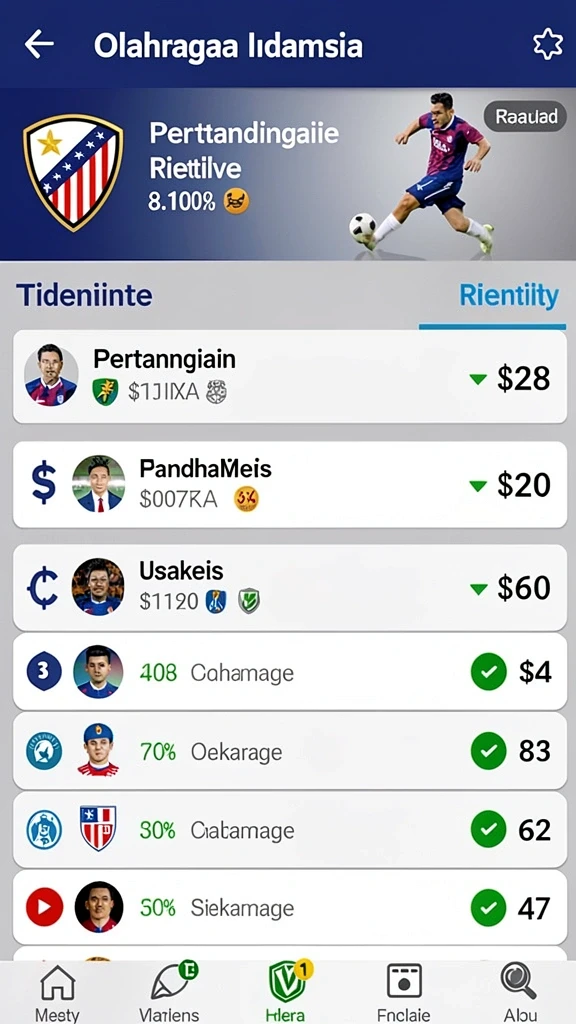Tap the Raauad chip on the banner
Viewport: 576px width, 1024px height.
tap(525, 117)
